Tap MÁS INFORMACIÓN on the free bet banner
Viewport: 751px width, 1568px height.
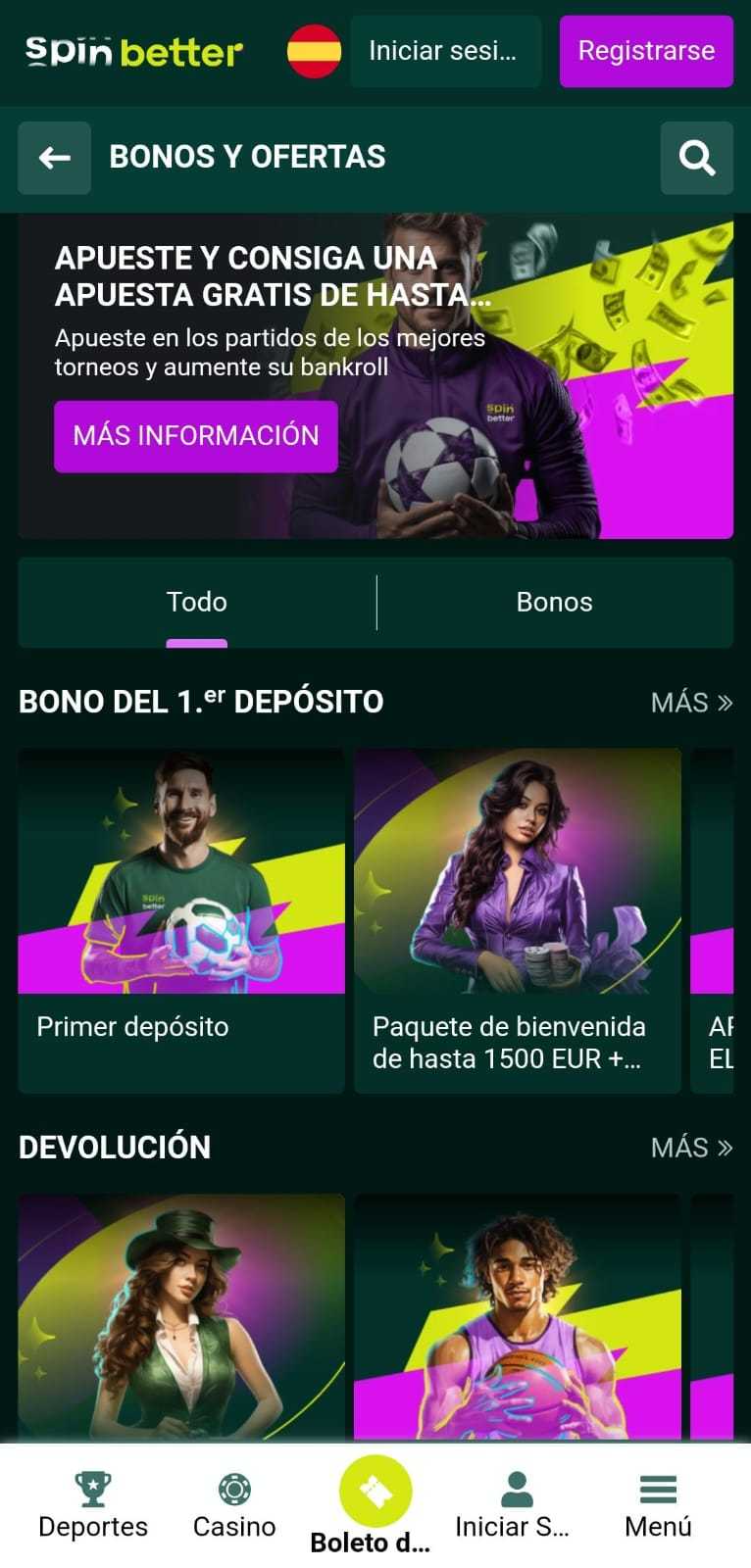(196, 436)
